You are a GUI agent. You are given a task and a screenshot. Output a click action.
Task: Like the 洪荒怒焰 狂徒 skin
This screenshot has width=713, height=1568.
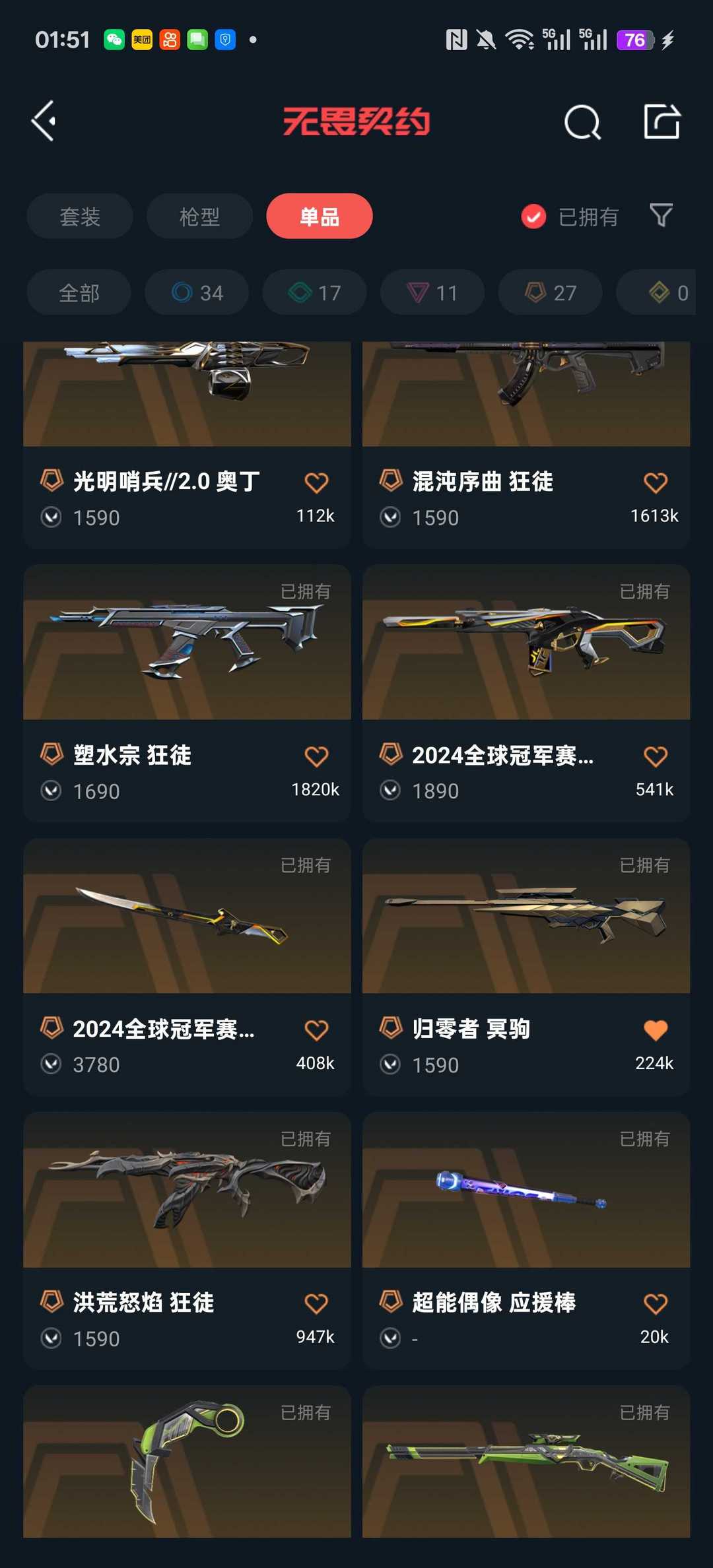tap(316, 1304)
